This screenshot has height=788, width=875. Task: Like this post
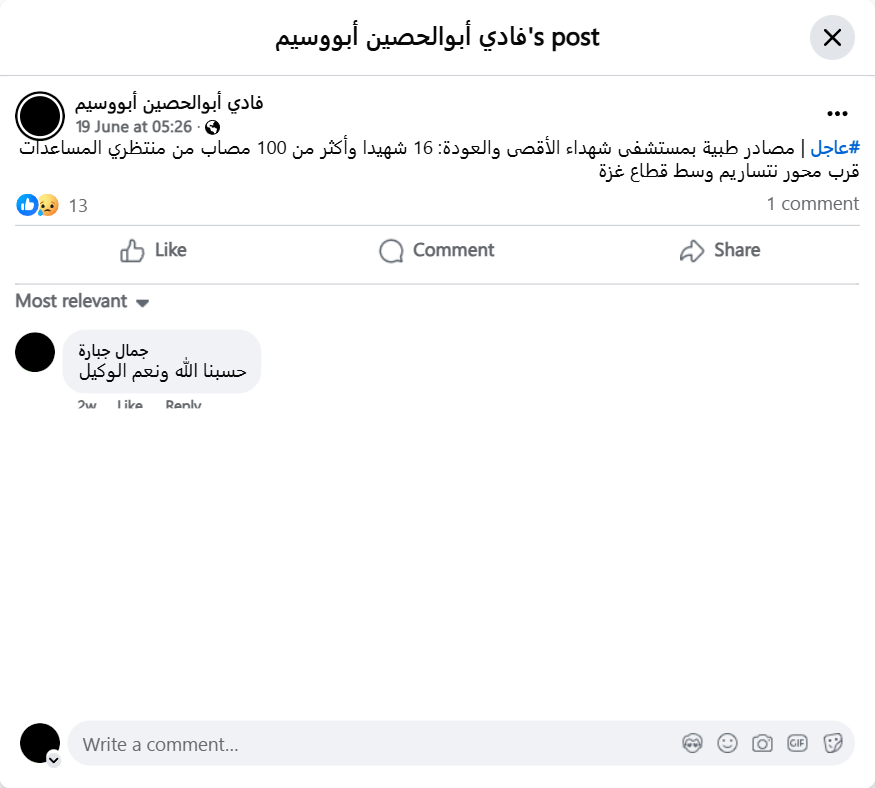coord(153,250)
